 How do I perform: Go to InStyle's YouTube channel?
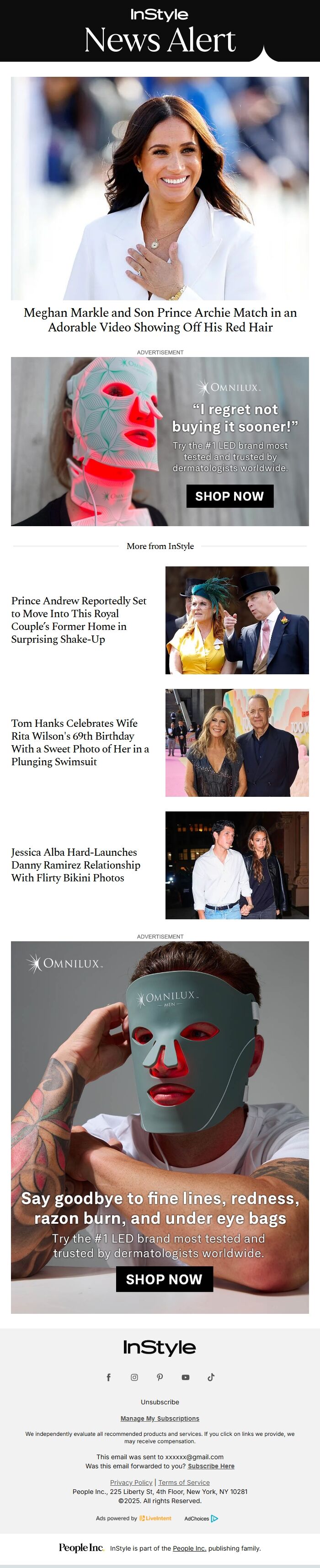(x=186, y=1377)
